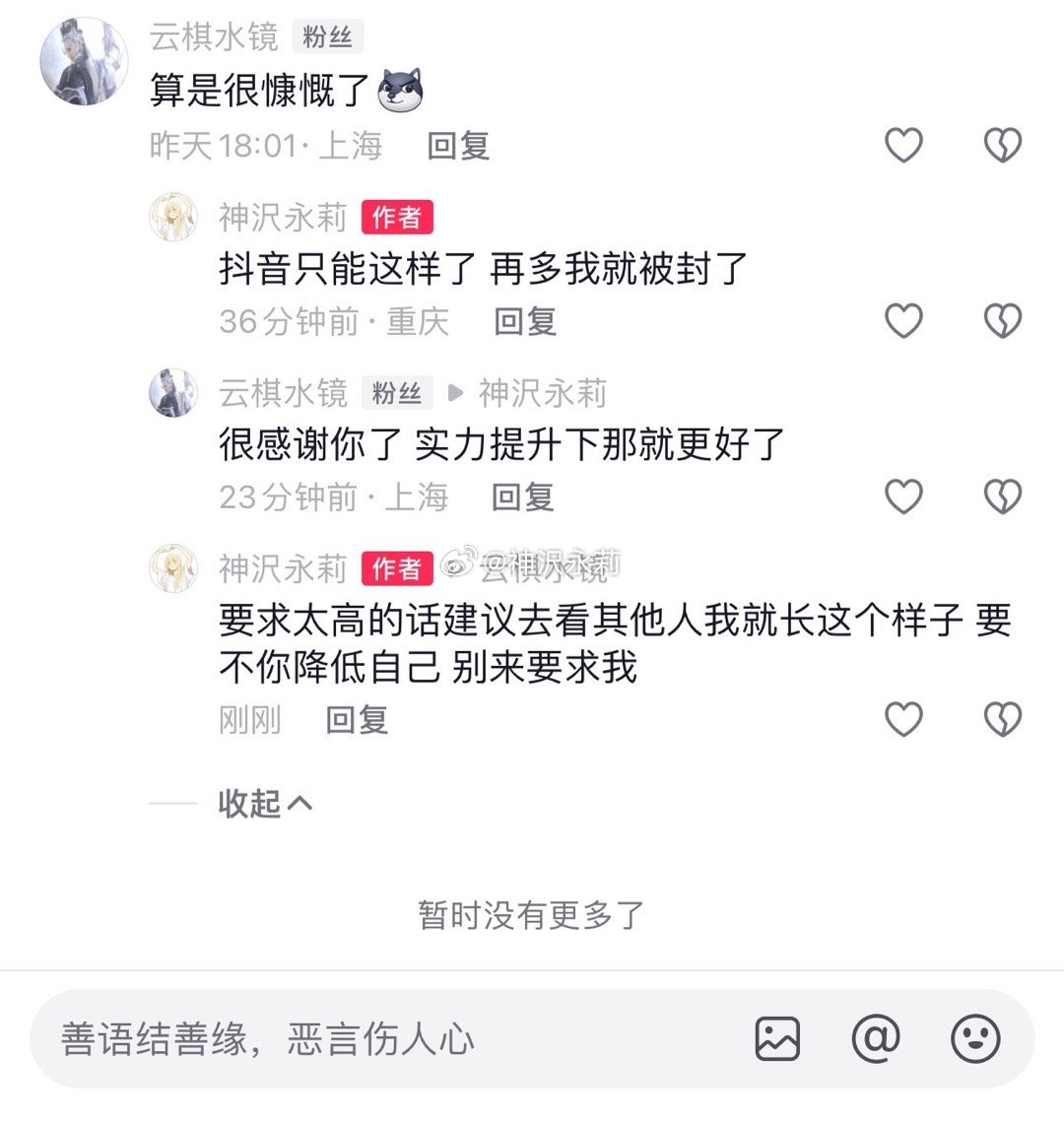Reply to the 36分钟前 重庆 comment
Viewport: 1064px width, 1122px height.
[x=525, y=321]
